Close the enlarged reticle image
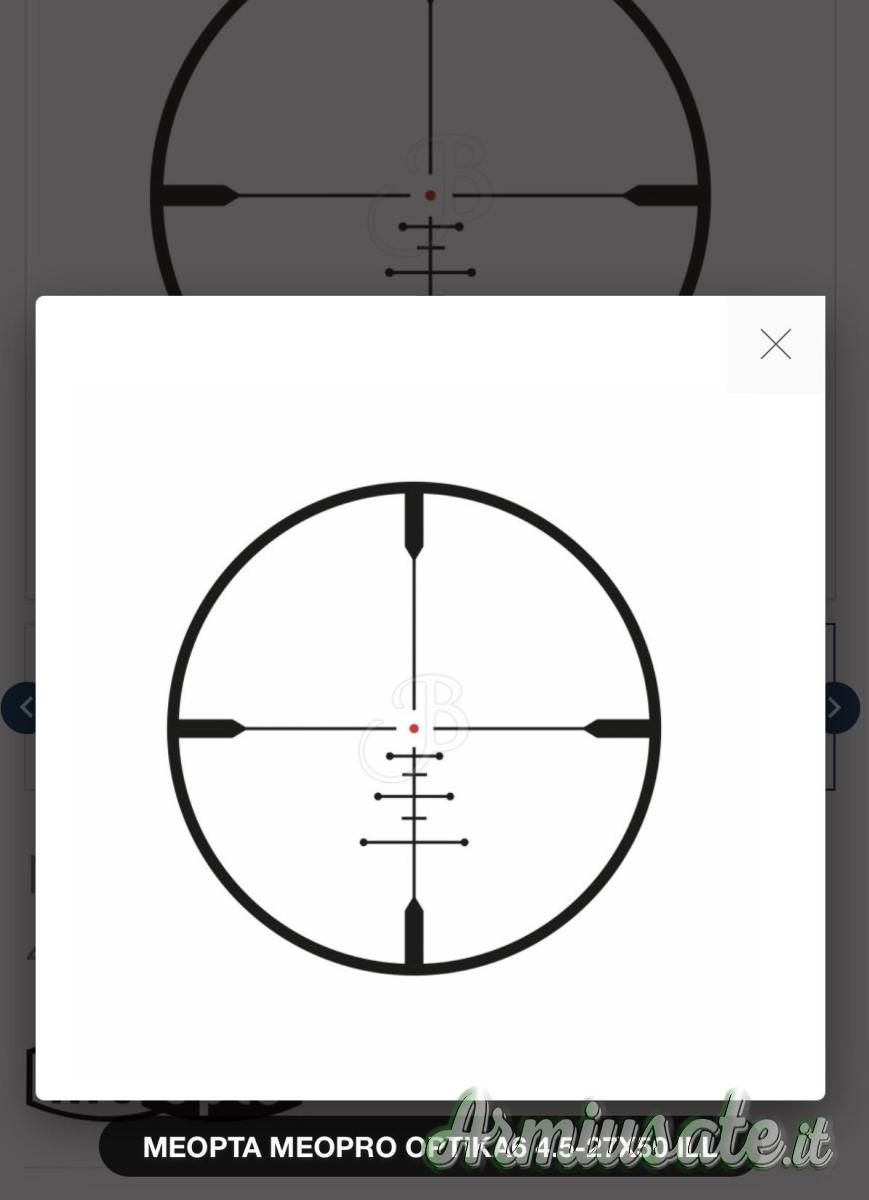 pos(775,344)
